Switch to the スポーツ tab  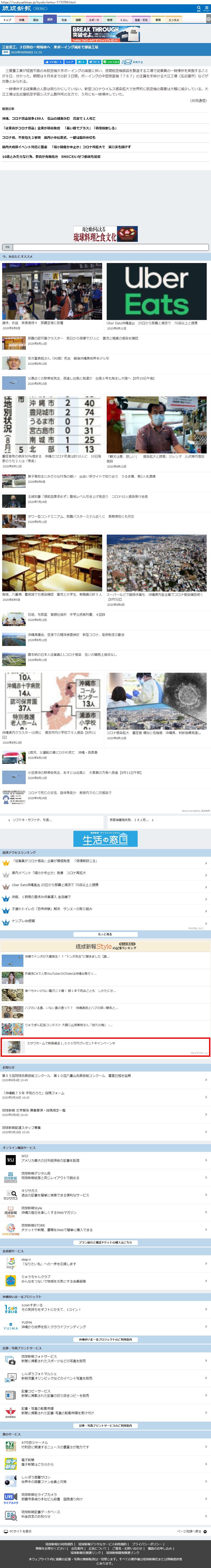(x=94, y=19)
